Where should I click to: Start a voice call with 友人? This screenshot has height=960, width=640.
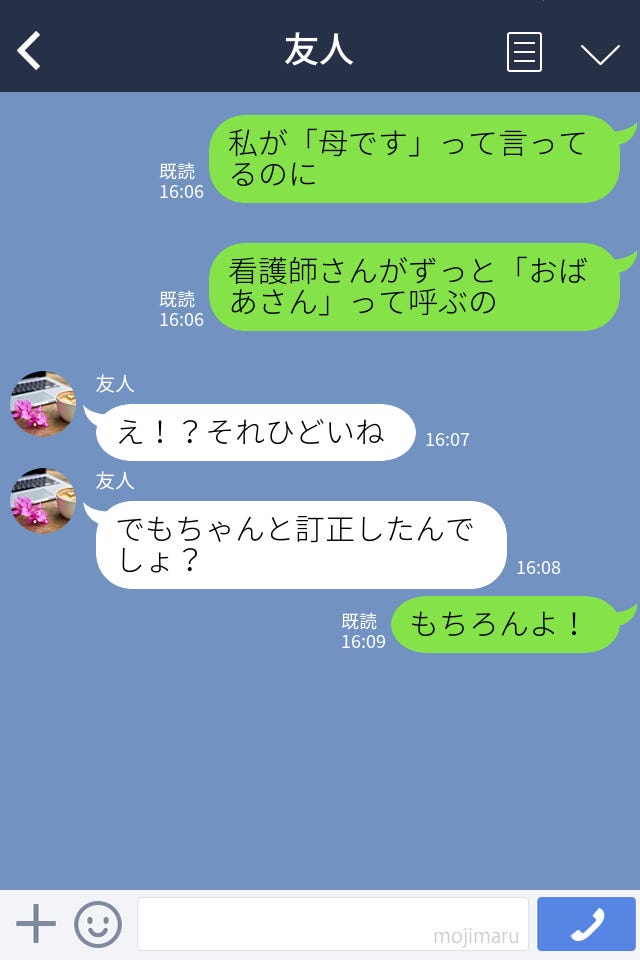tap(586, 924)
